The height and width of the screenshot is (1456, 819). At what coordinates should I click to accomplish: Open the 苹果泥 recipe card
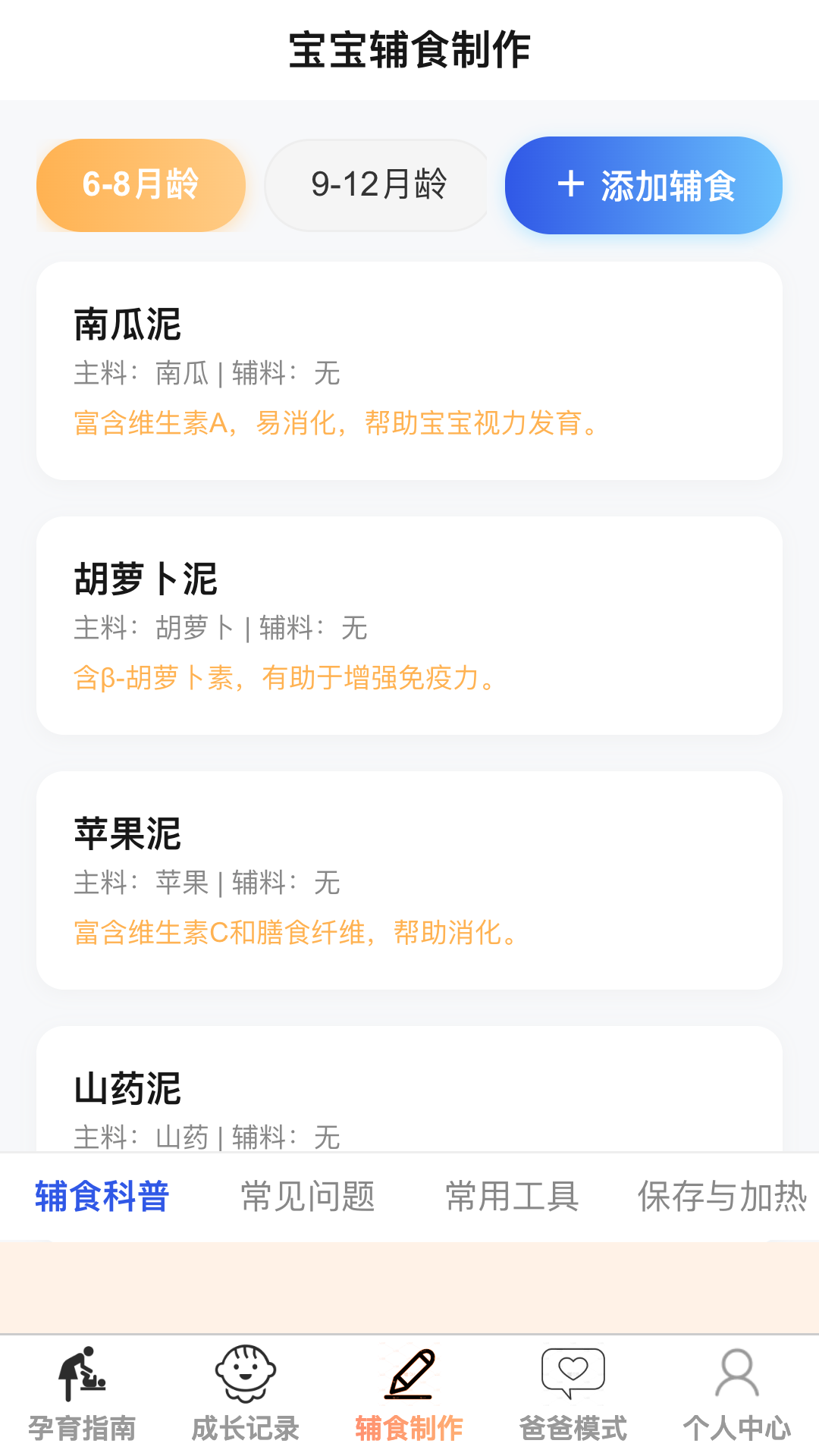(409, 880)
